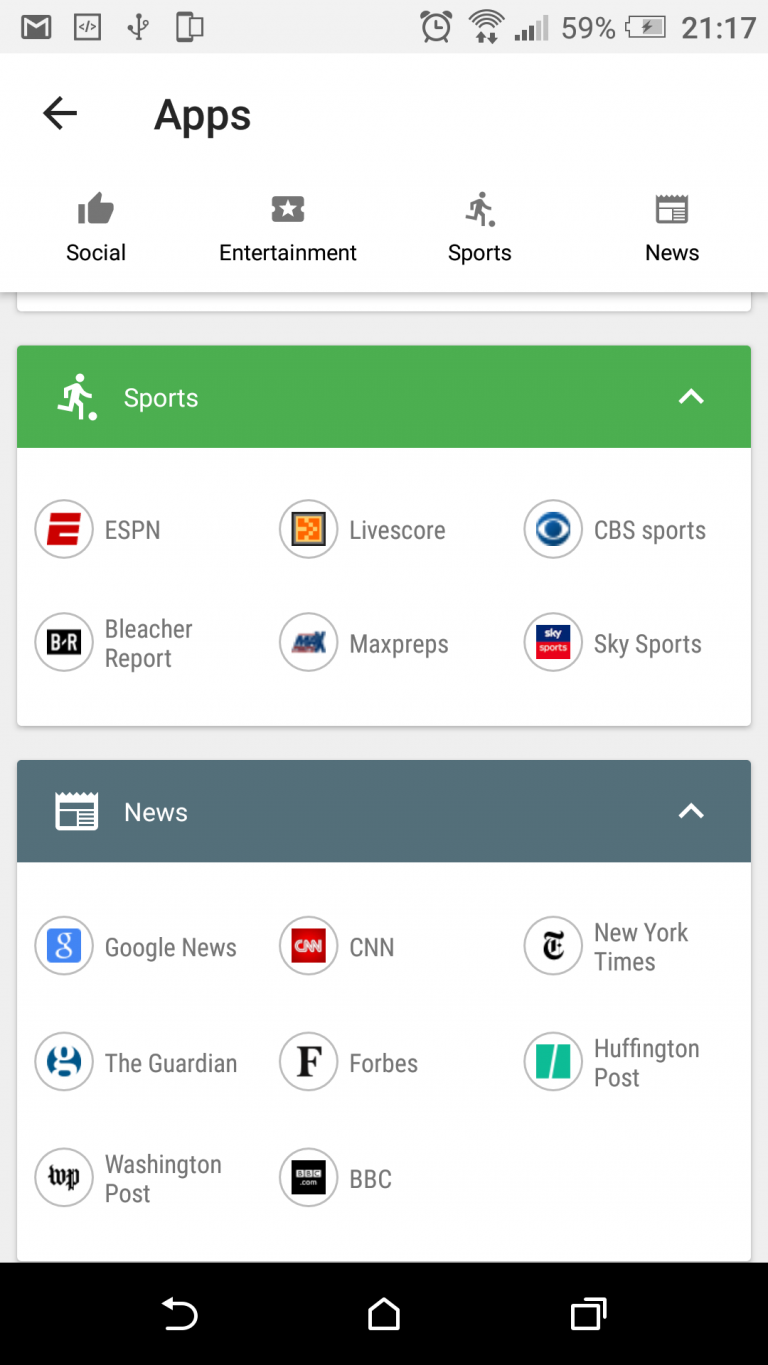Jump to the News category at the top

671,224
